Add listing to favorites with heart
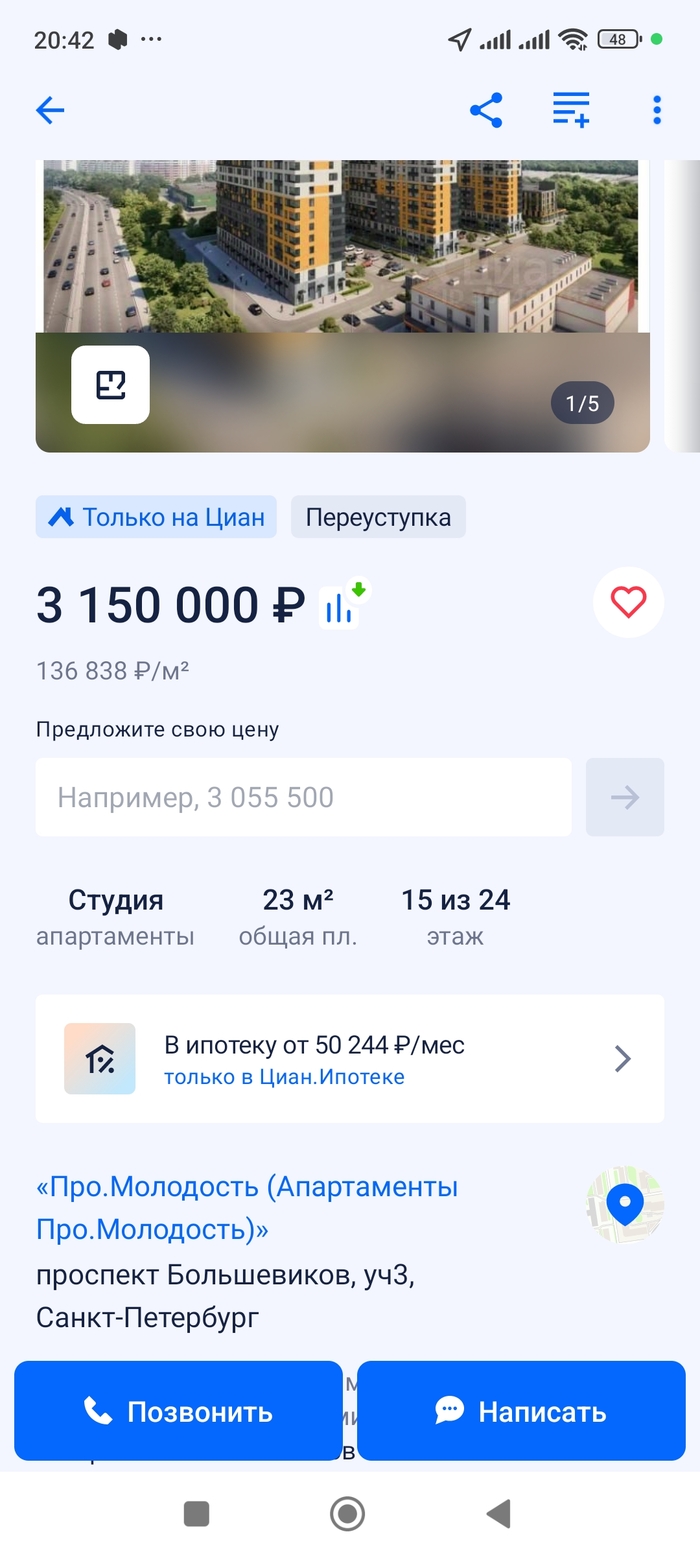This screenshot has height=1556, width=700. pos(628,602)
